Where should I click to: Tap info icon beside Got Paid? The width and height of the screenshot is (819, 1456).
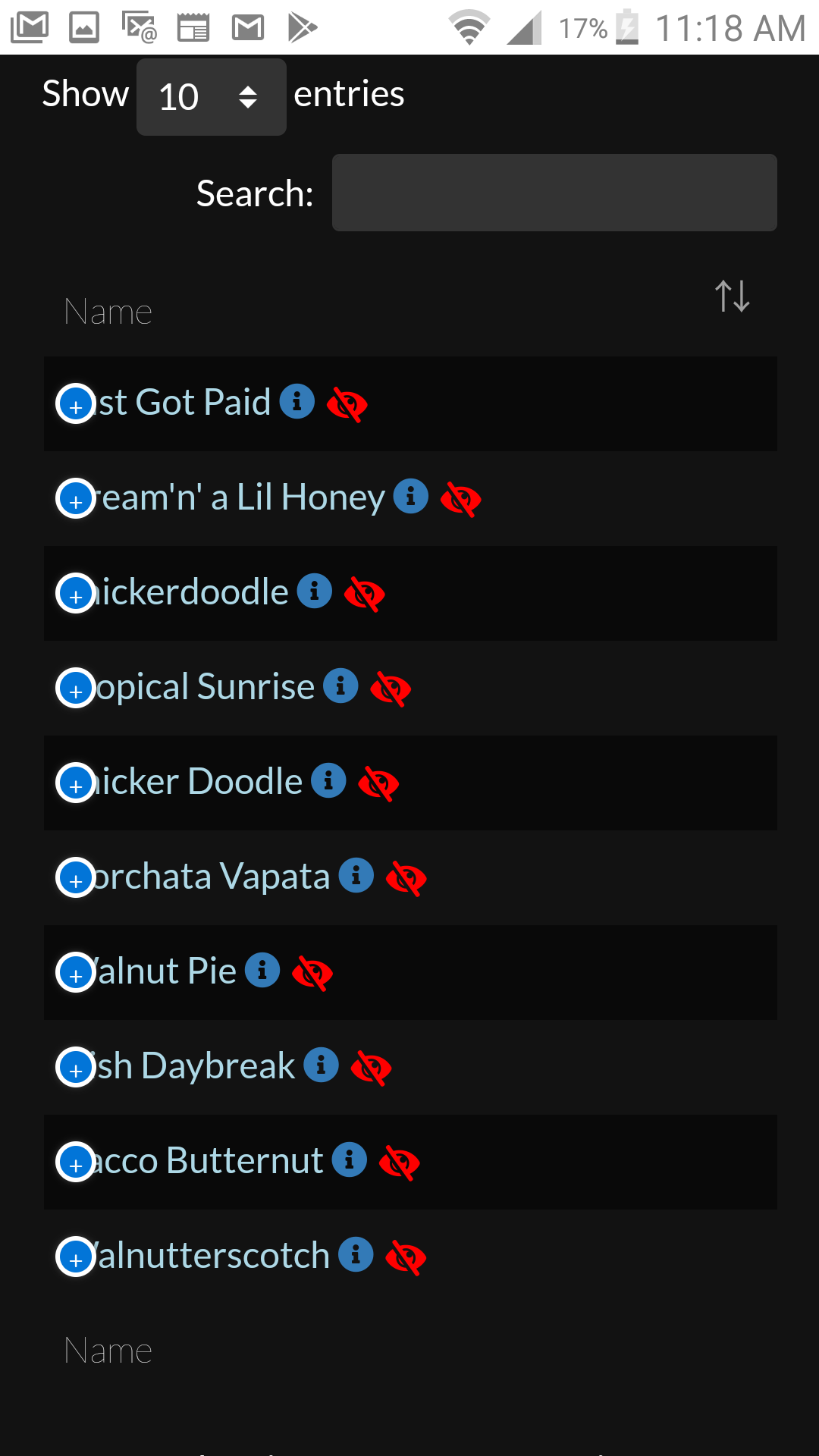click(x=297, y=401)
